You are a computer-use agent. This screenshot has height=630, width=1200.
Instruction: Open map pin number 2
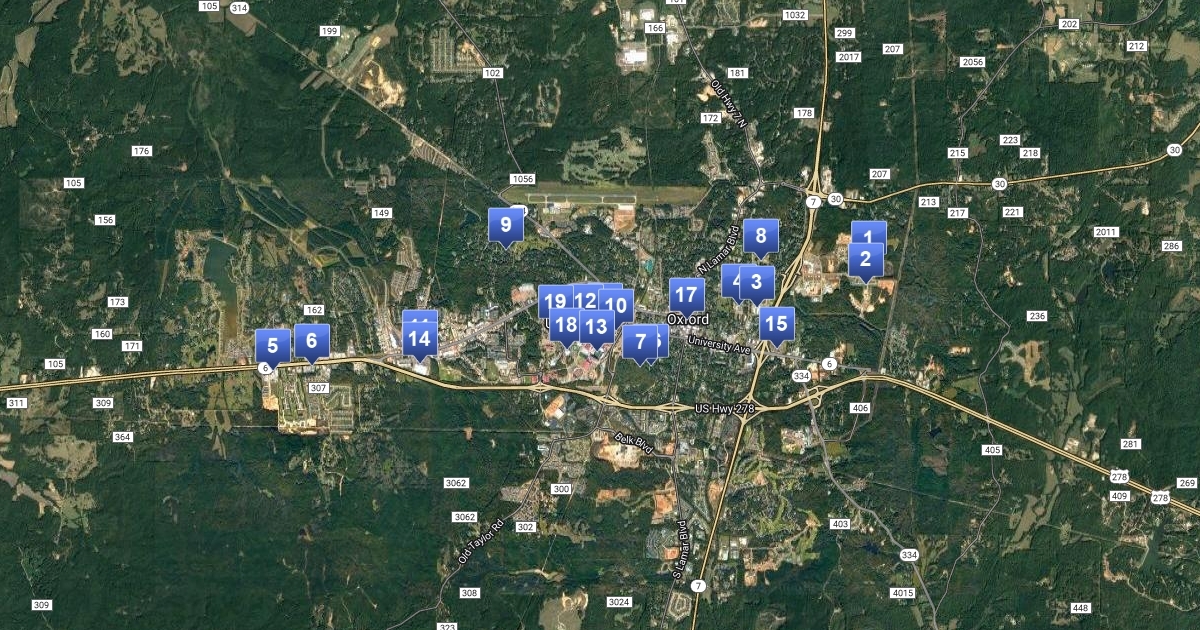(865, 260)
